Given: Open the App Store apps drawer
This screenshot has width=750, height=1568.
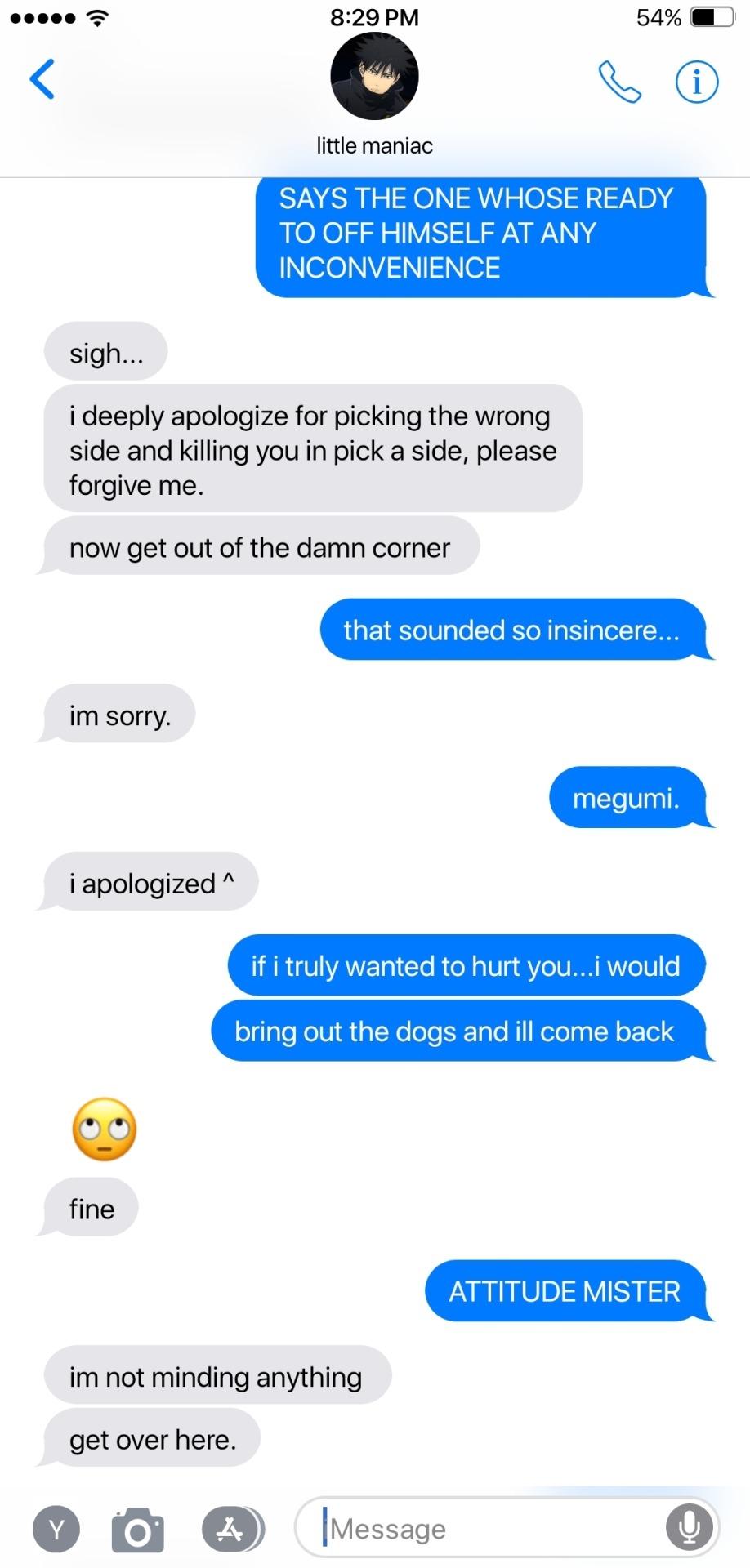Looking at the screenshot, I should [231, 1529].
